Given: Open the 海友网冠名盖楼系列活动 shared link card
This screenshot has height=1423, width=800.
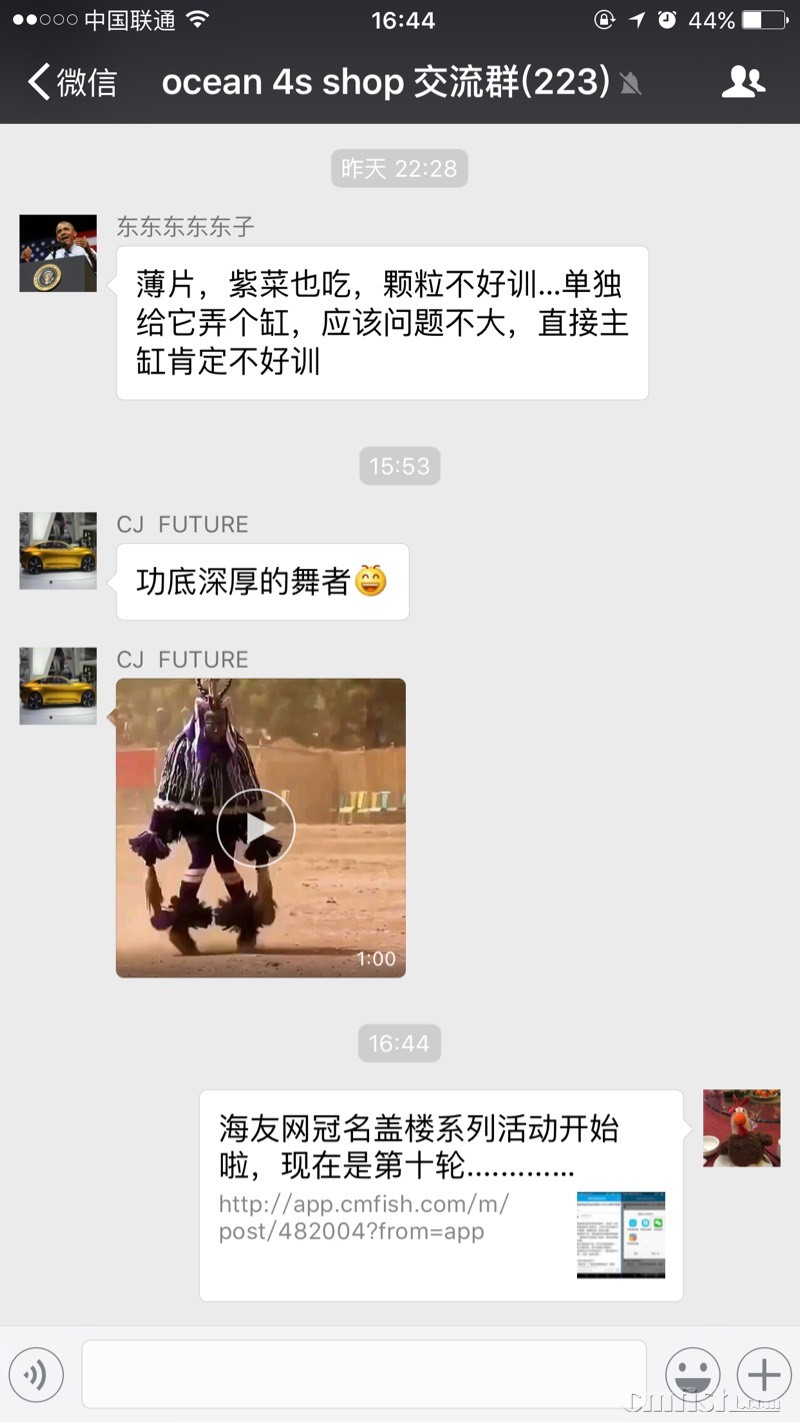Looking at the screenshot, I should point(440,1195).
